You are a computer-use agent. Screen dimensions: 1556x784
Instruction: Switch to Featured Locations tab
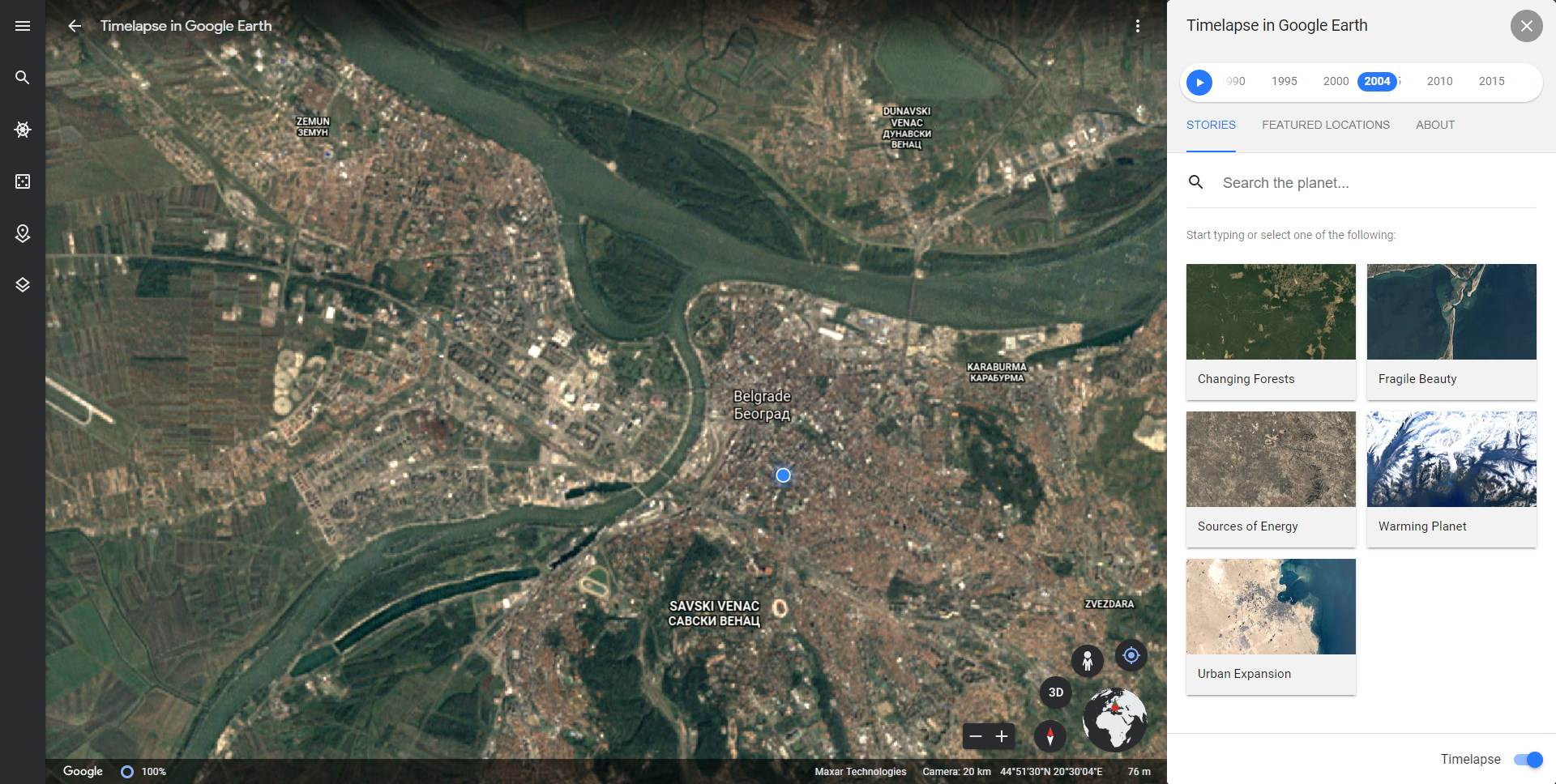click(1325, 125)
